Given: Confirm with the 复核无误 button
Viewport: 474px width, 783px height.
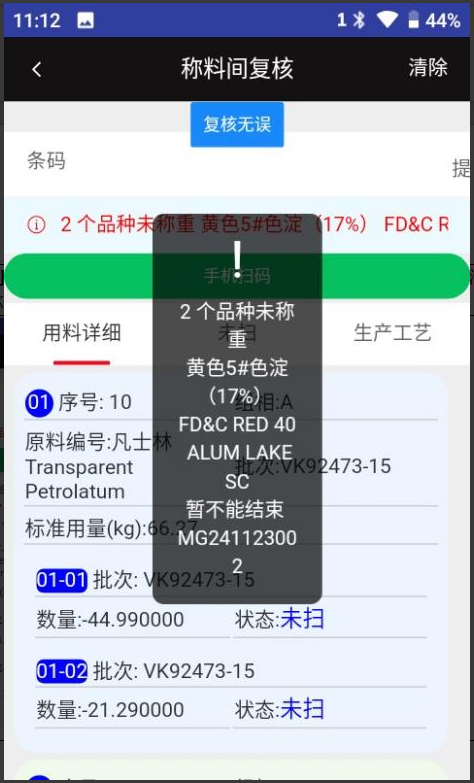Looking at the screenshot, I should point(237,124).
